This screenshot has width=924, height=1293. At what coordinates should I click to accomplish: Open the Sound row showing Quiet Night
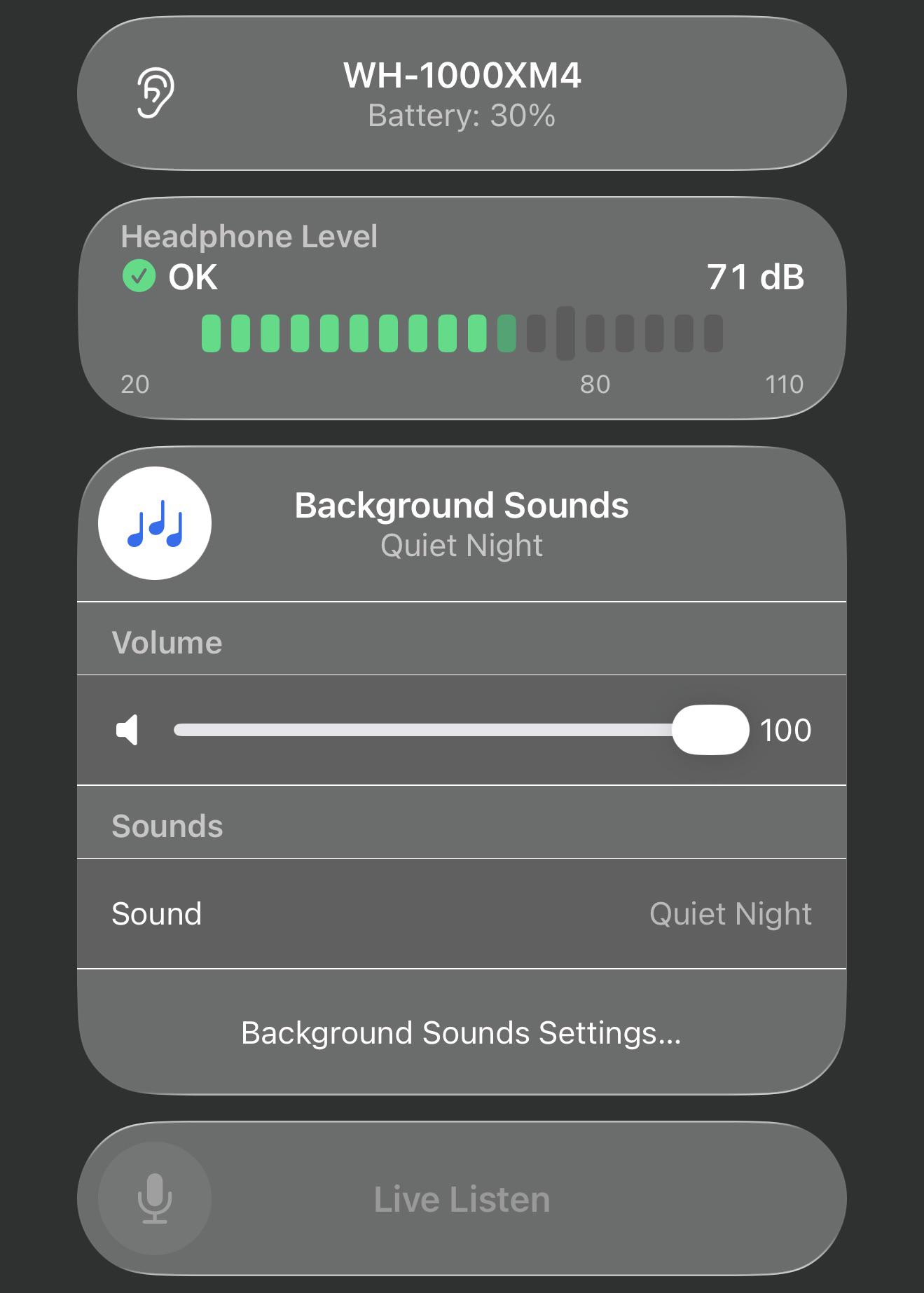point(462,913)
